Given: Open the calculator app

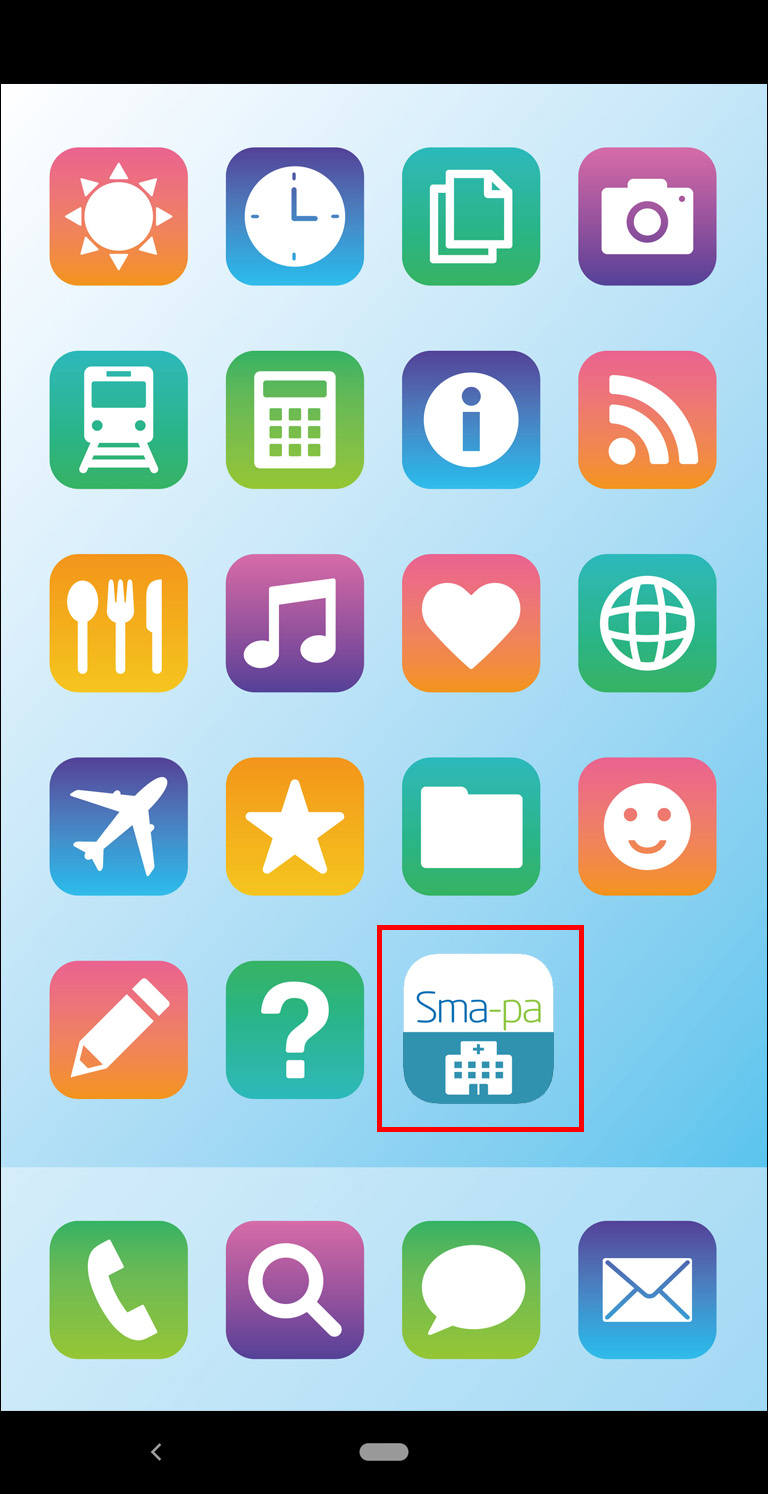Looking at the screenshot, I should 295,419.
